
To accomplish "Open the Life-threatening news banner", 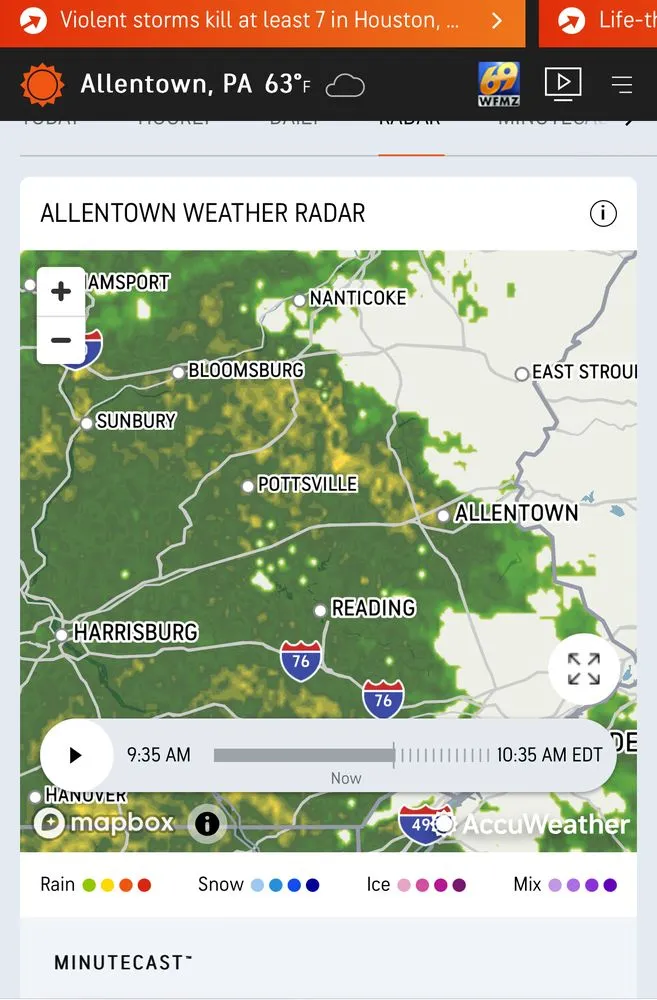I will (598, 21).
